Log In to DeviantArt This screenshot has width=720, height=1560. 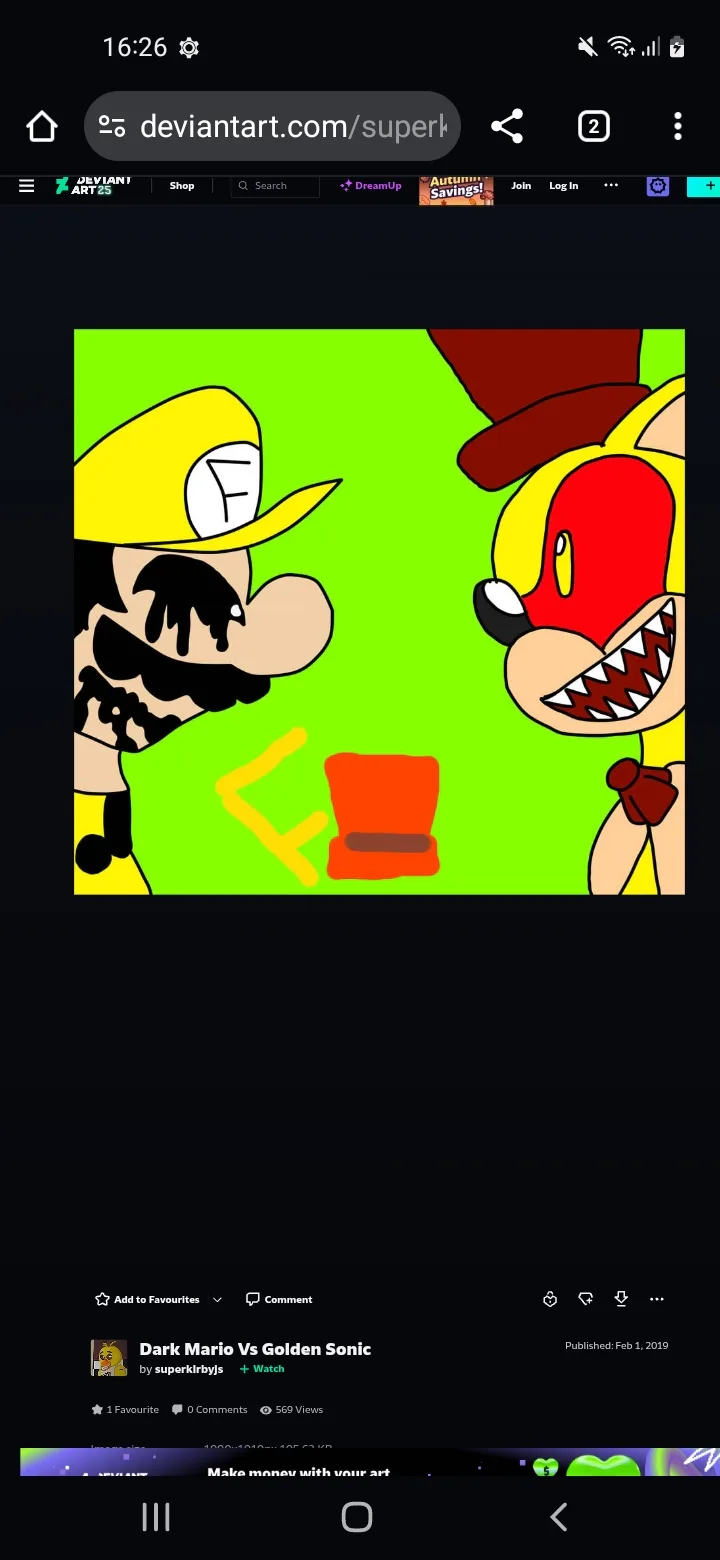563,186
